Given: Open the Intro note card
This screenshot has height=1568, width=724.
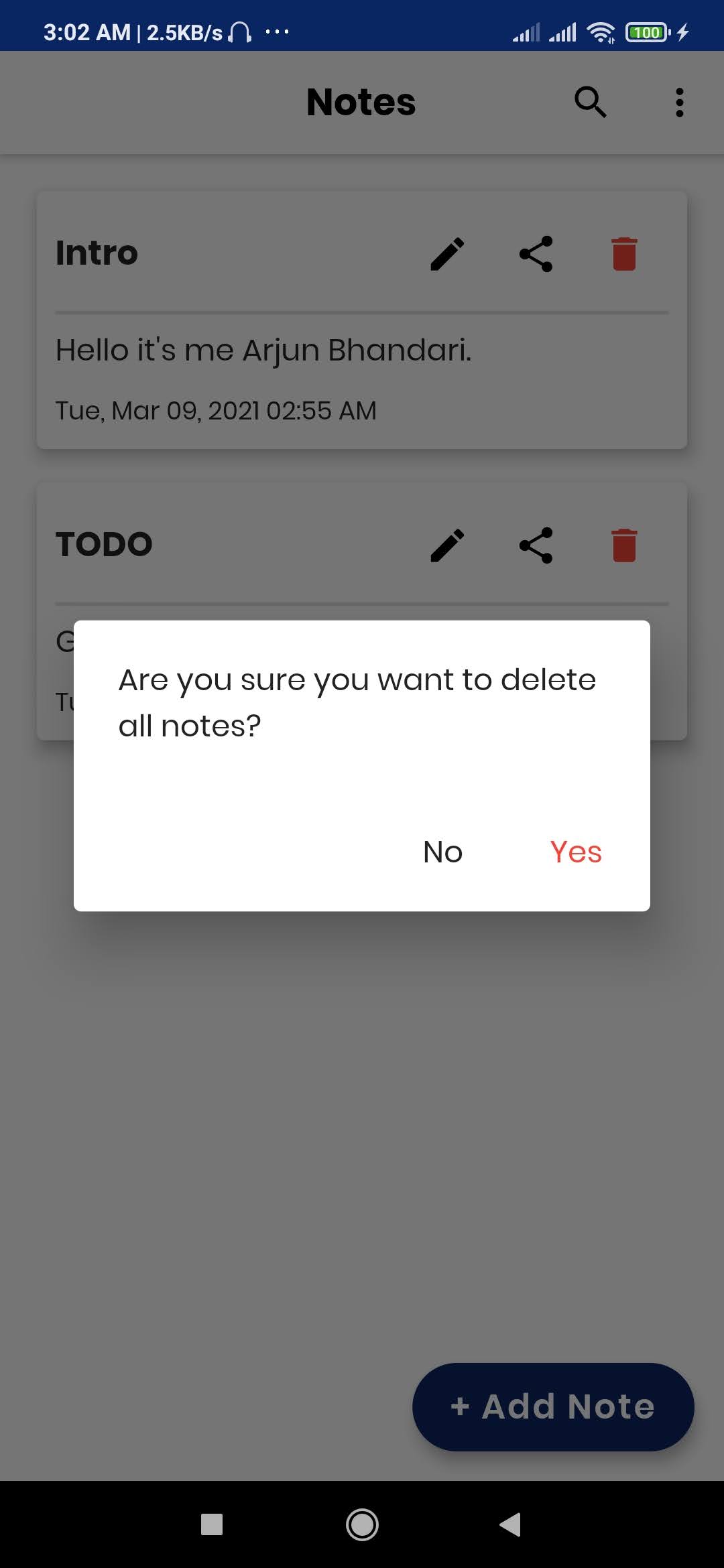Looking at the screenshot, I should [362, 320].
